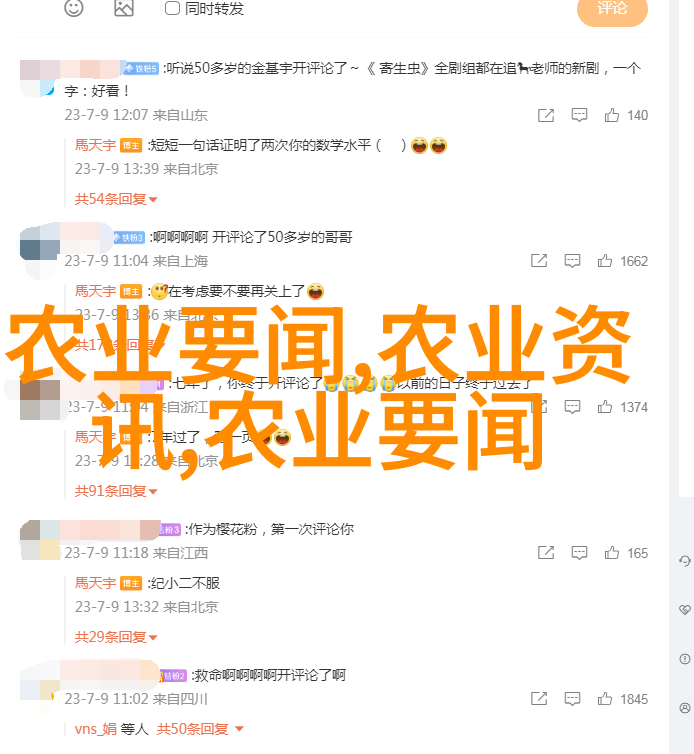The image size is (694, 754).
Task: Reply to the comment from 上海
Action: point(572,261)
